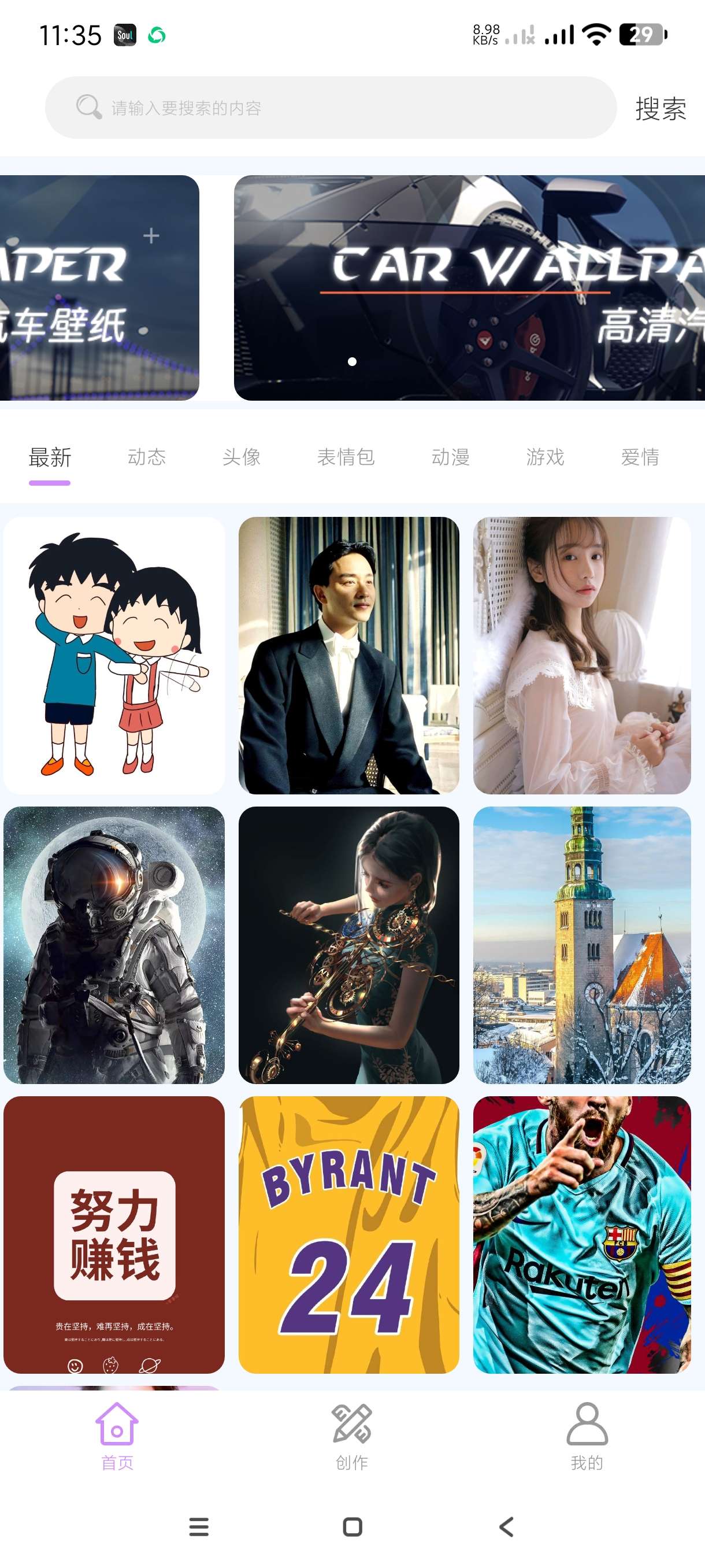Go back with the system back button

point(506,1526)
